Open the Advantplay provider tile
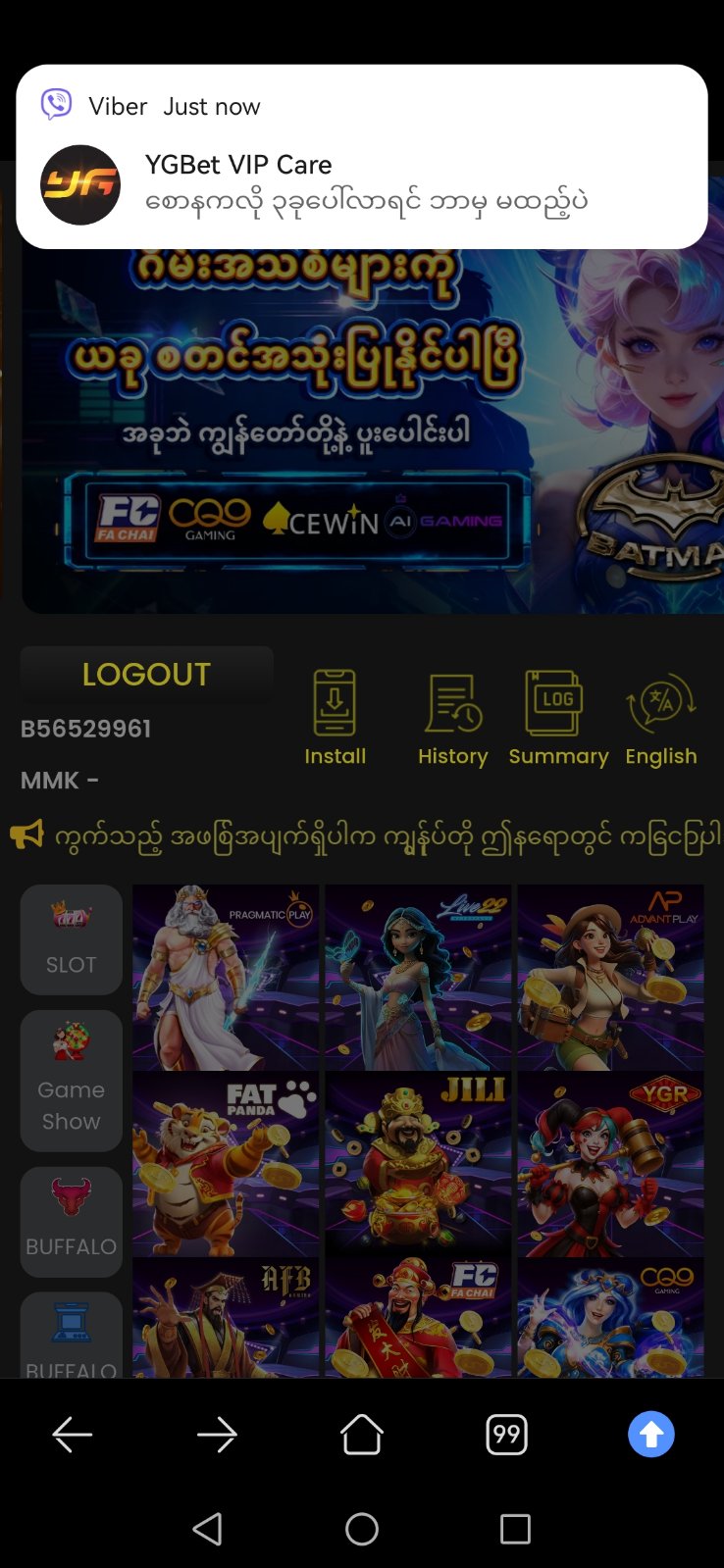This screenshot has height=1568, width=724. pyautogui.click(x=610, y=977)
